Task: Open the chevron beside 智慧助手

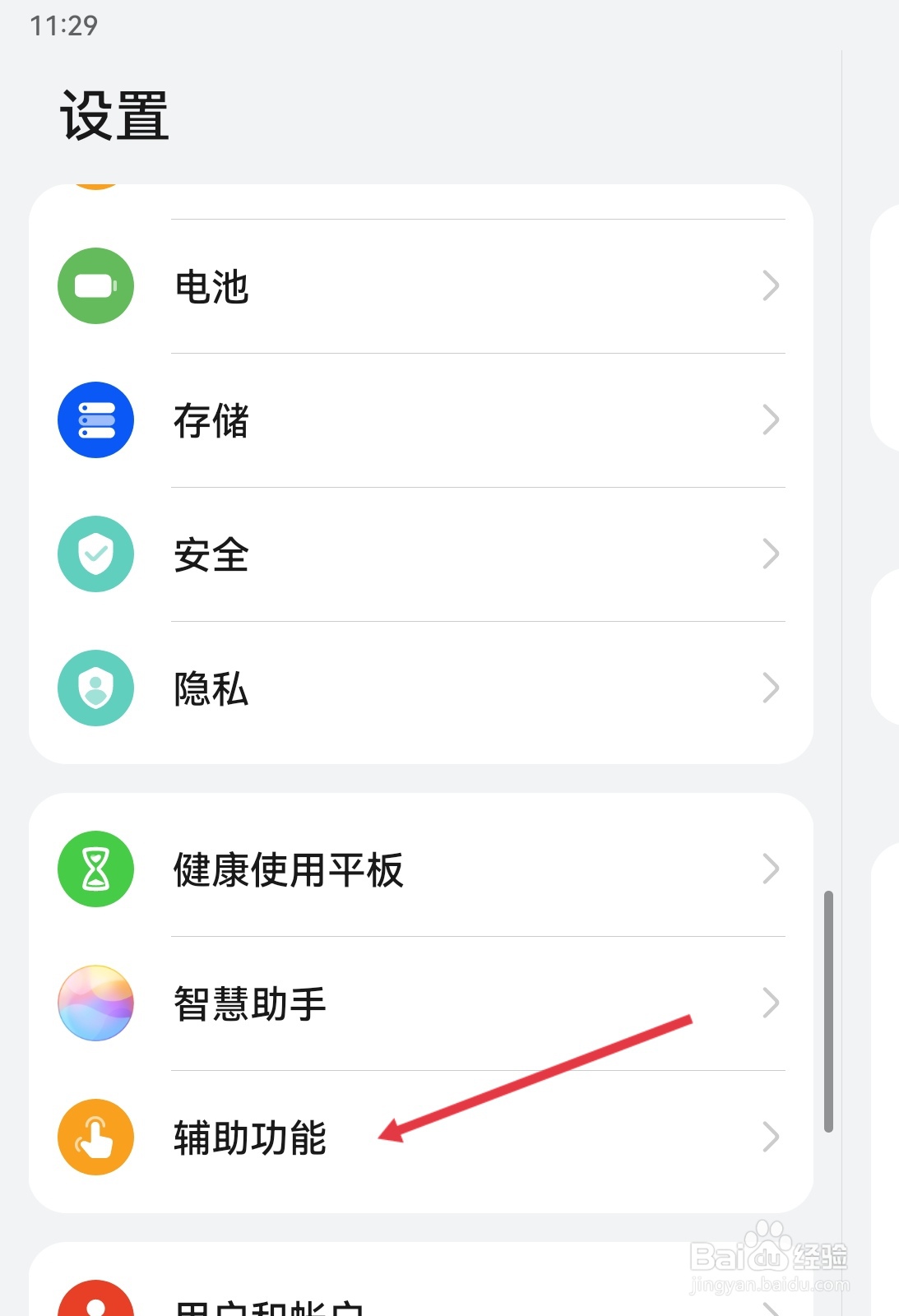Action: click(x=771, y=1003)
